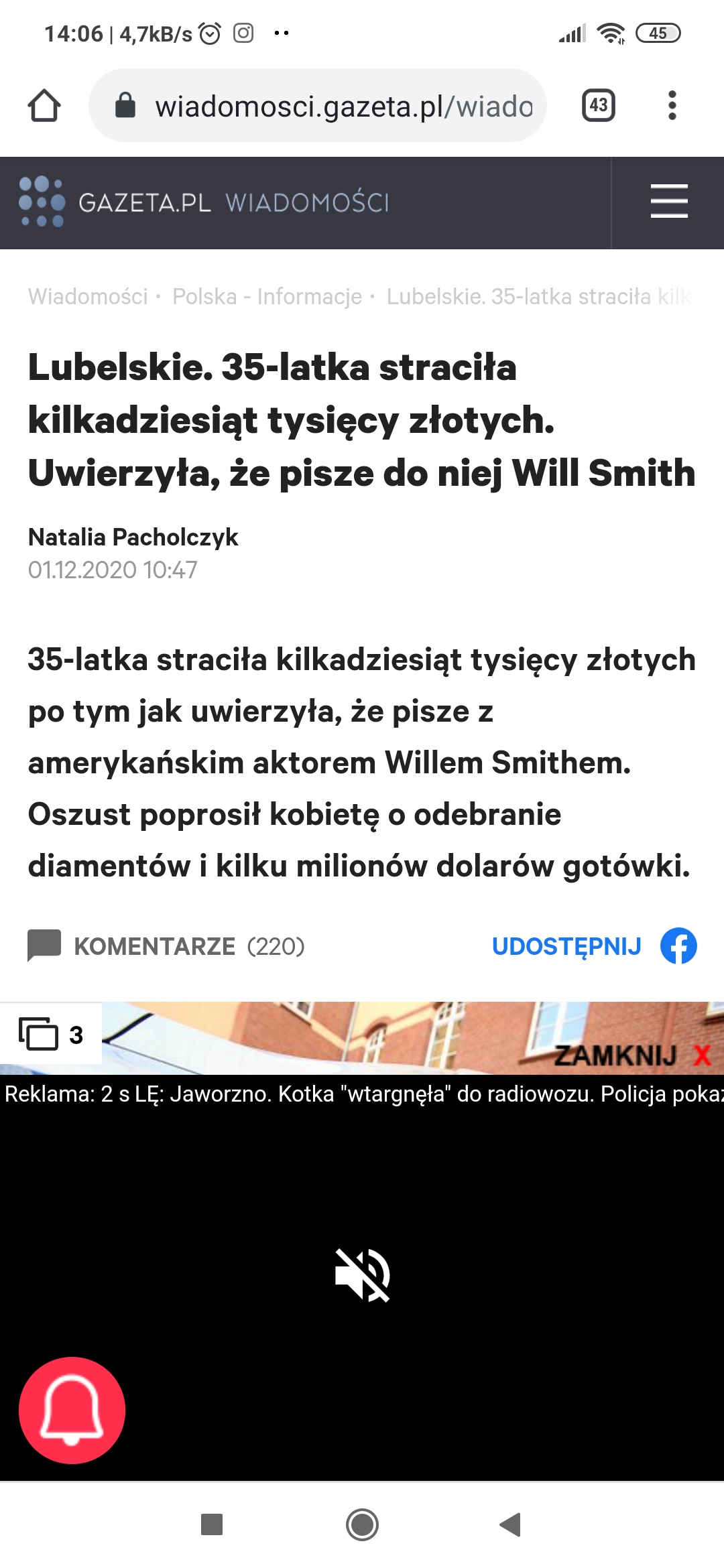Tap the red notification bell button
724x1568 pixels.
pos(72,1411)
